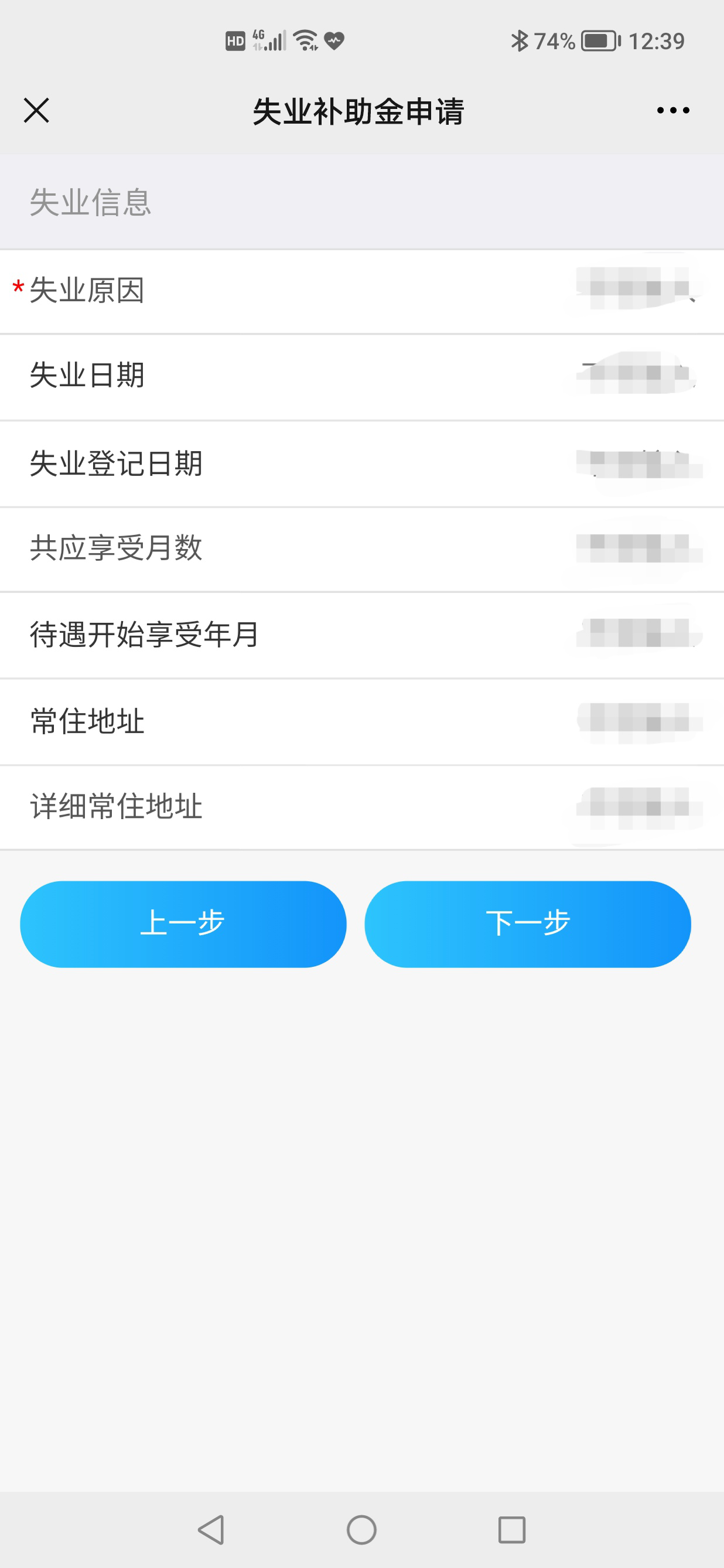Tap the system back button
The width and height of the screenshot is (724, 1568).
point(211,1530)
